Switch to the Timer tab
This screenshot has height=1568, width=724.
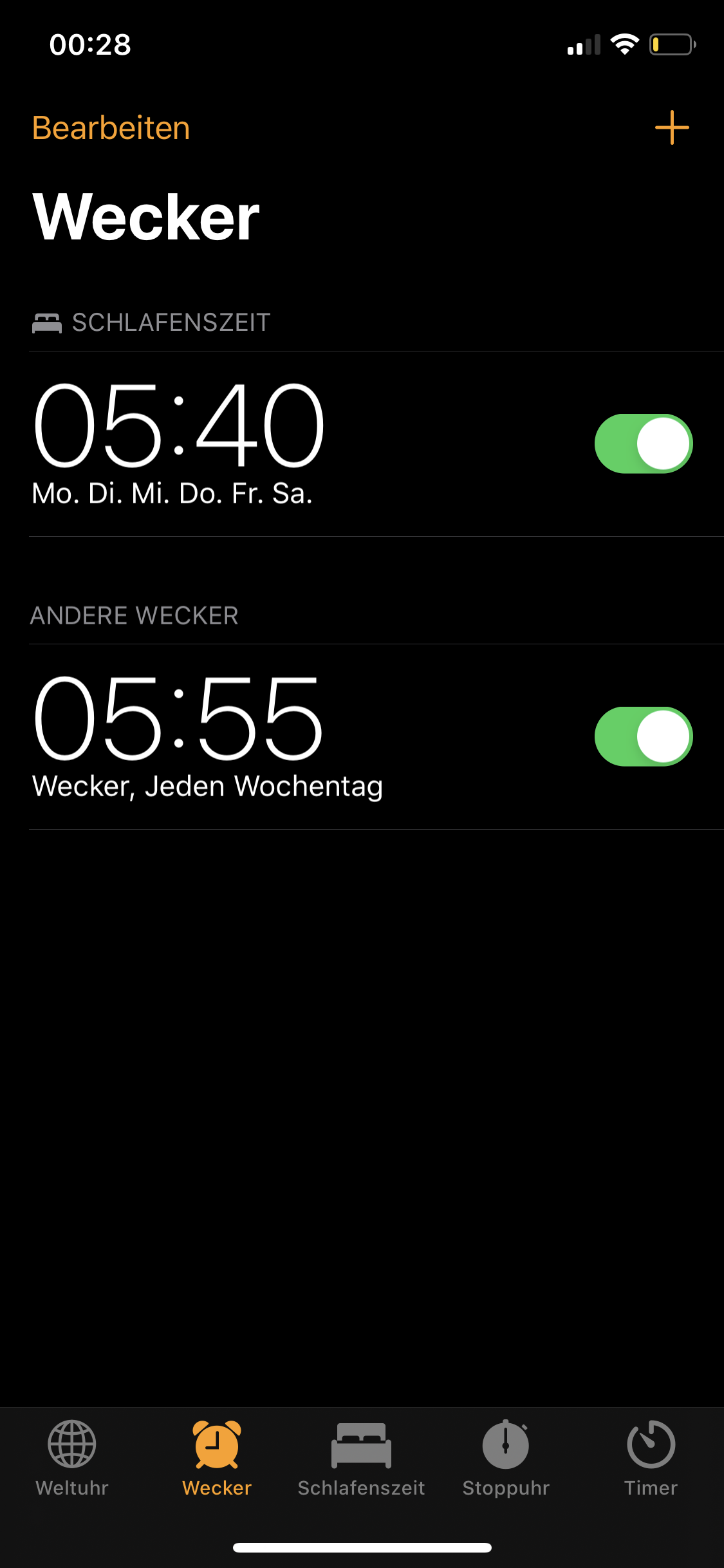tap(651, 1459)
